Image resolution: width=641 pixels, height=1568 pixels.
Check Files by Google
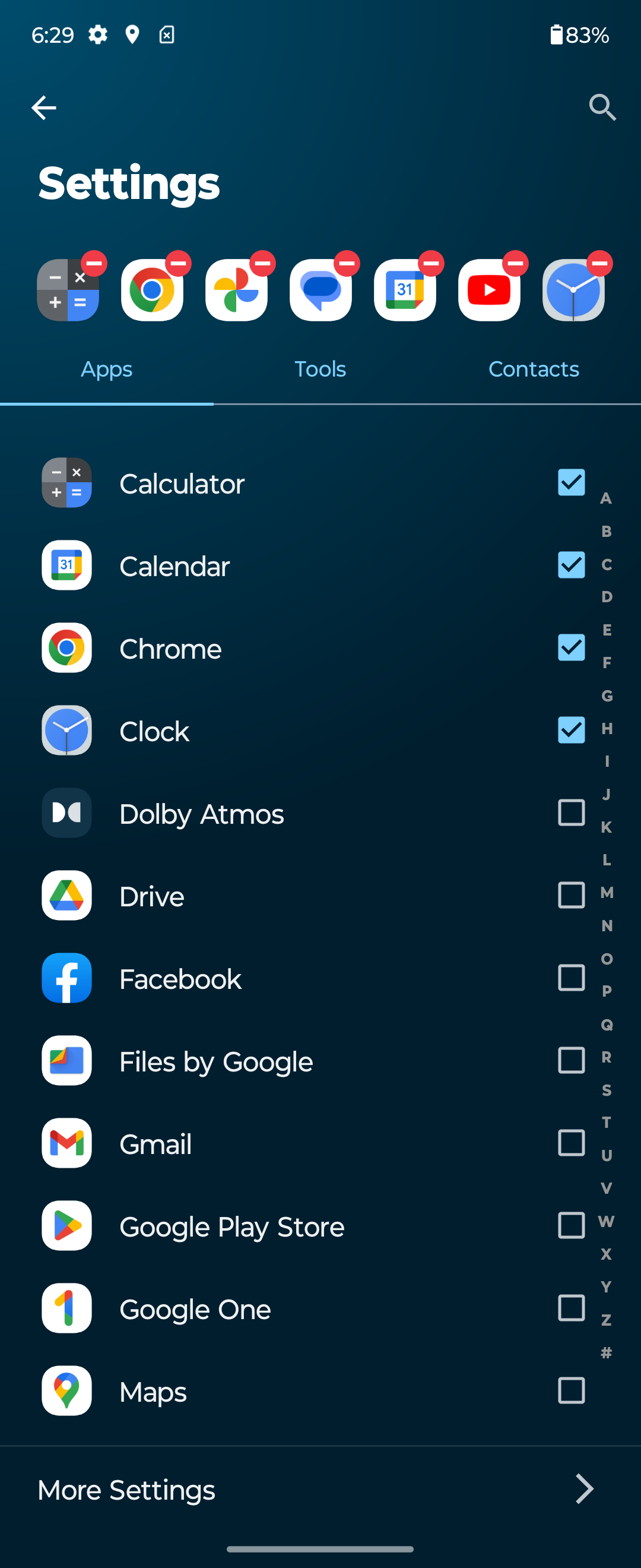tap(571, 1060)
